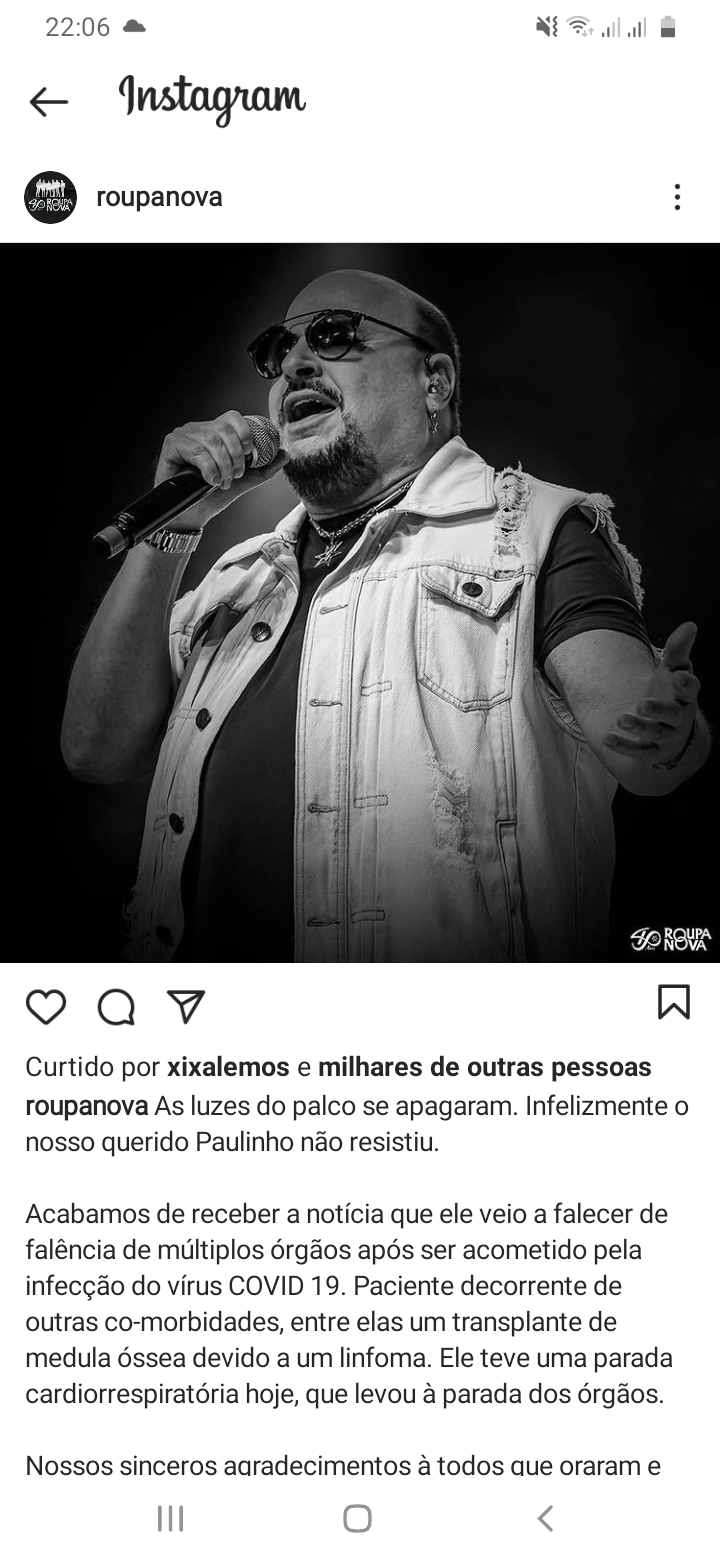Screen dimensions: 720x1560
Task: Open xixalemos profile from the likes line
Action: click(x=228, y=1068)
